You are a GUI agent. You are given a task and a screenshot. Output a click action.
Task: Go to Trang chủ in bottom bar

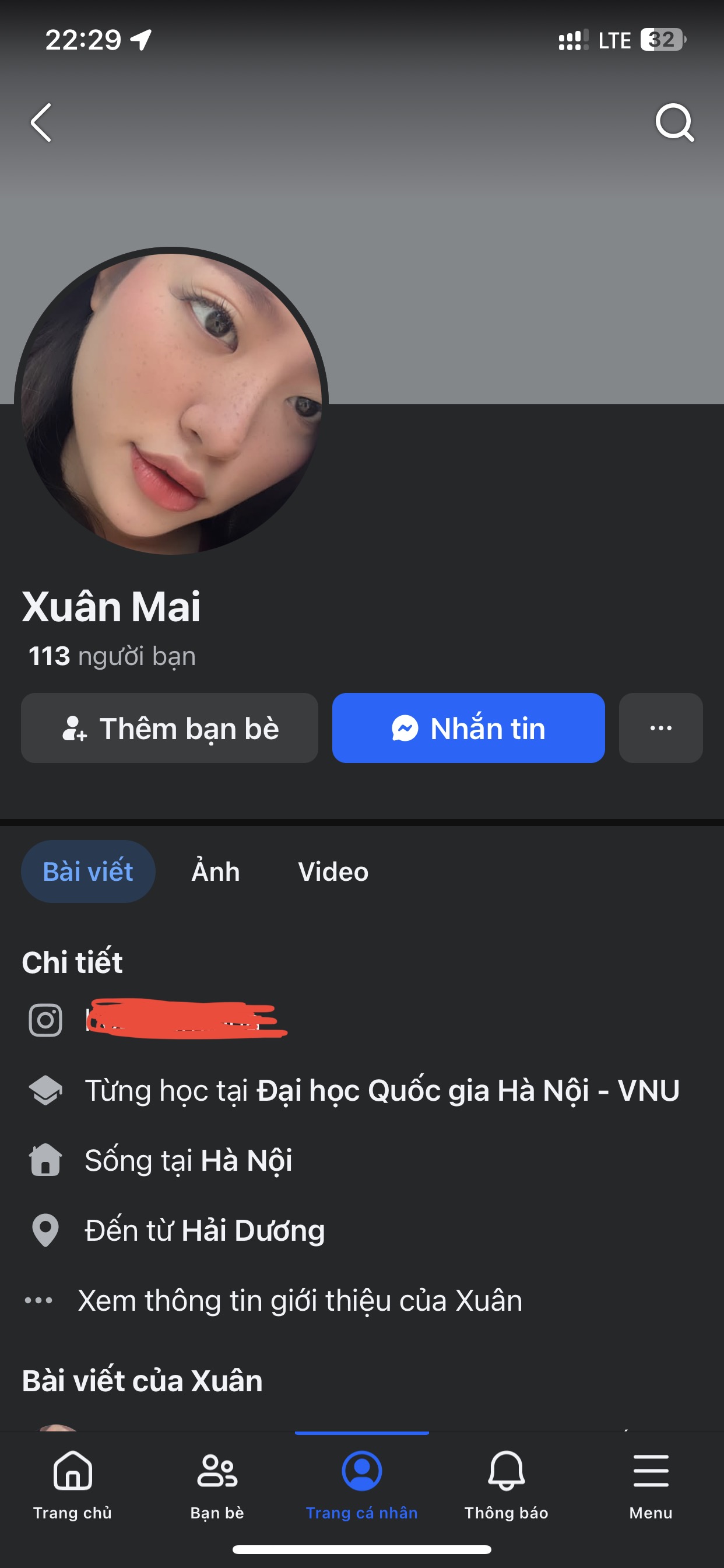tap(72, 1484)
